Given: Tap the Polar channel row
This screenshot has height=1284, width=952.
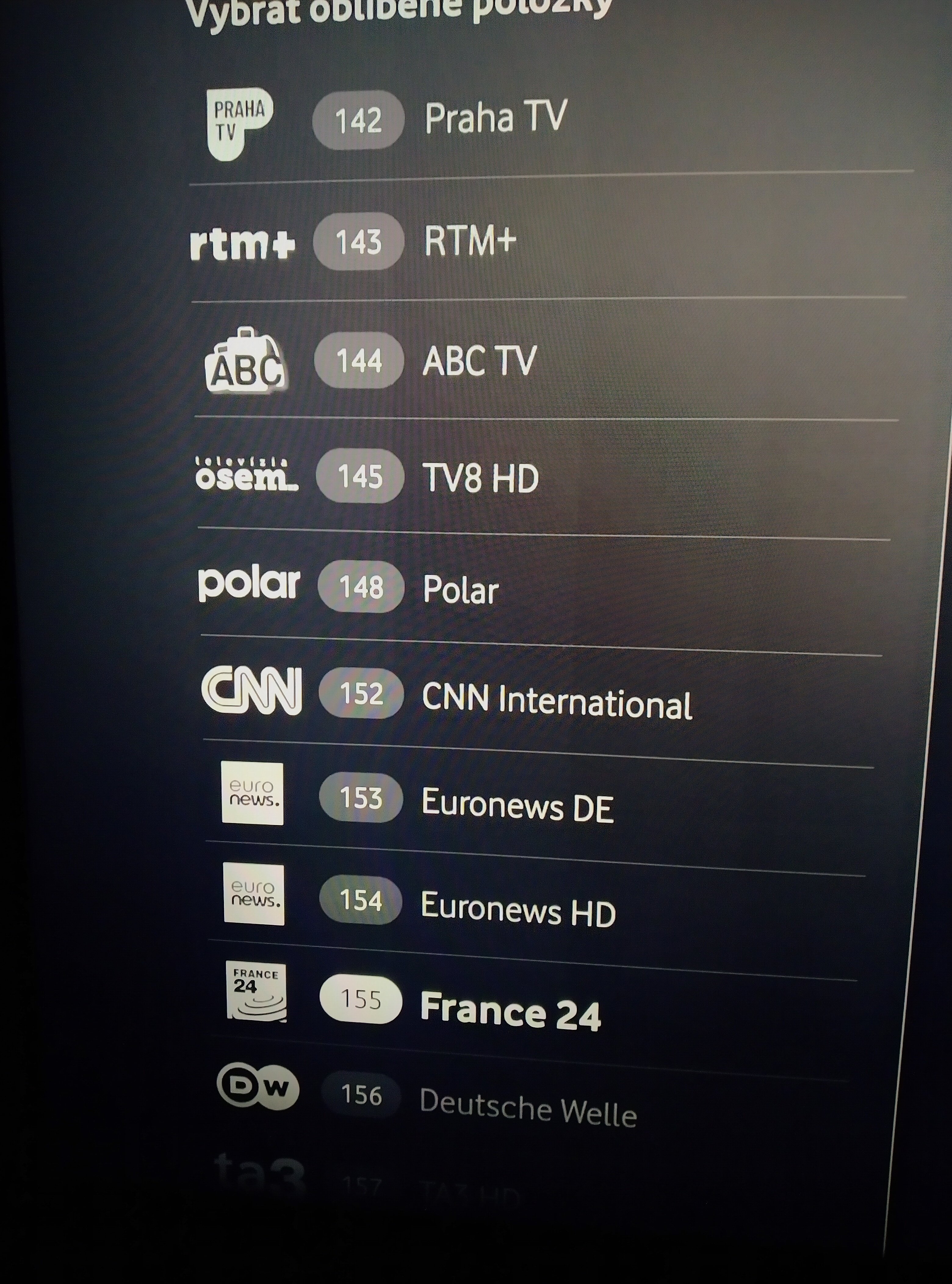Looking at the screenshot, I should click(460, 590).
